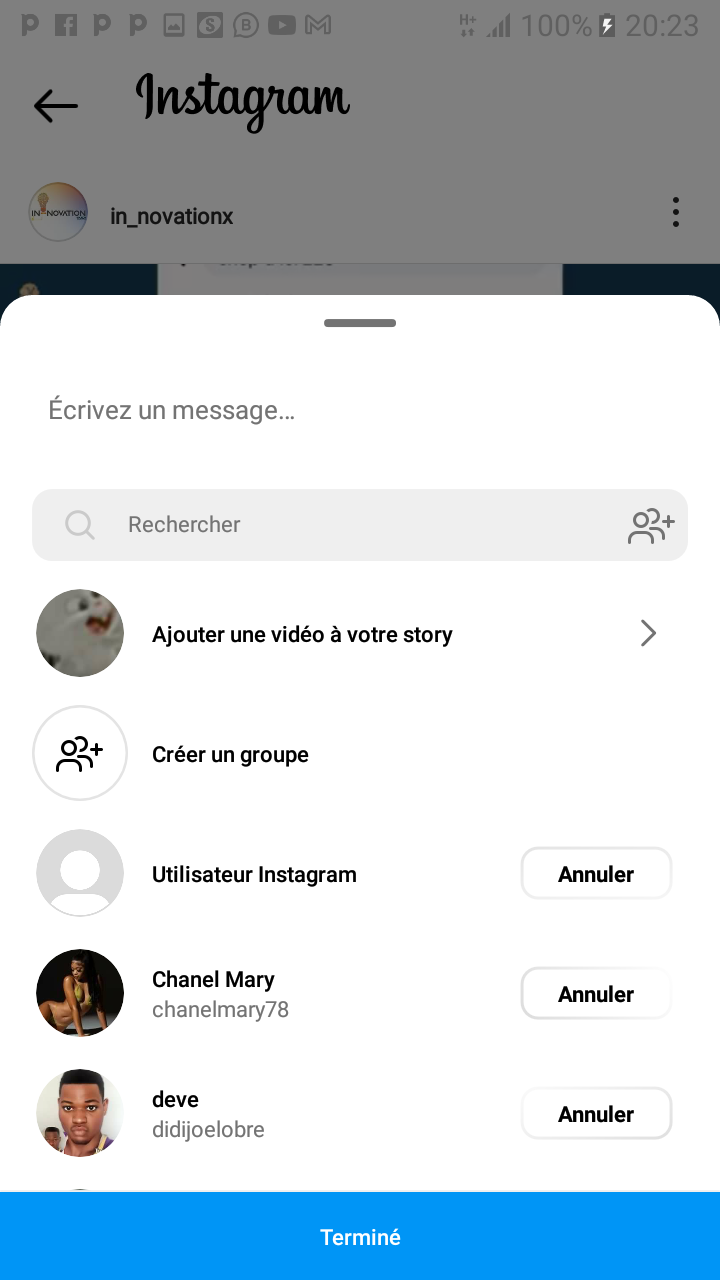Tap the add people icon in search bar
The height and width of the screenshot is (1280, 720).
pos(651,526)
